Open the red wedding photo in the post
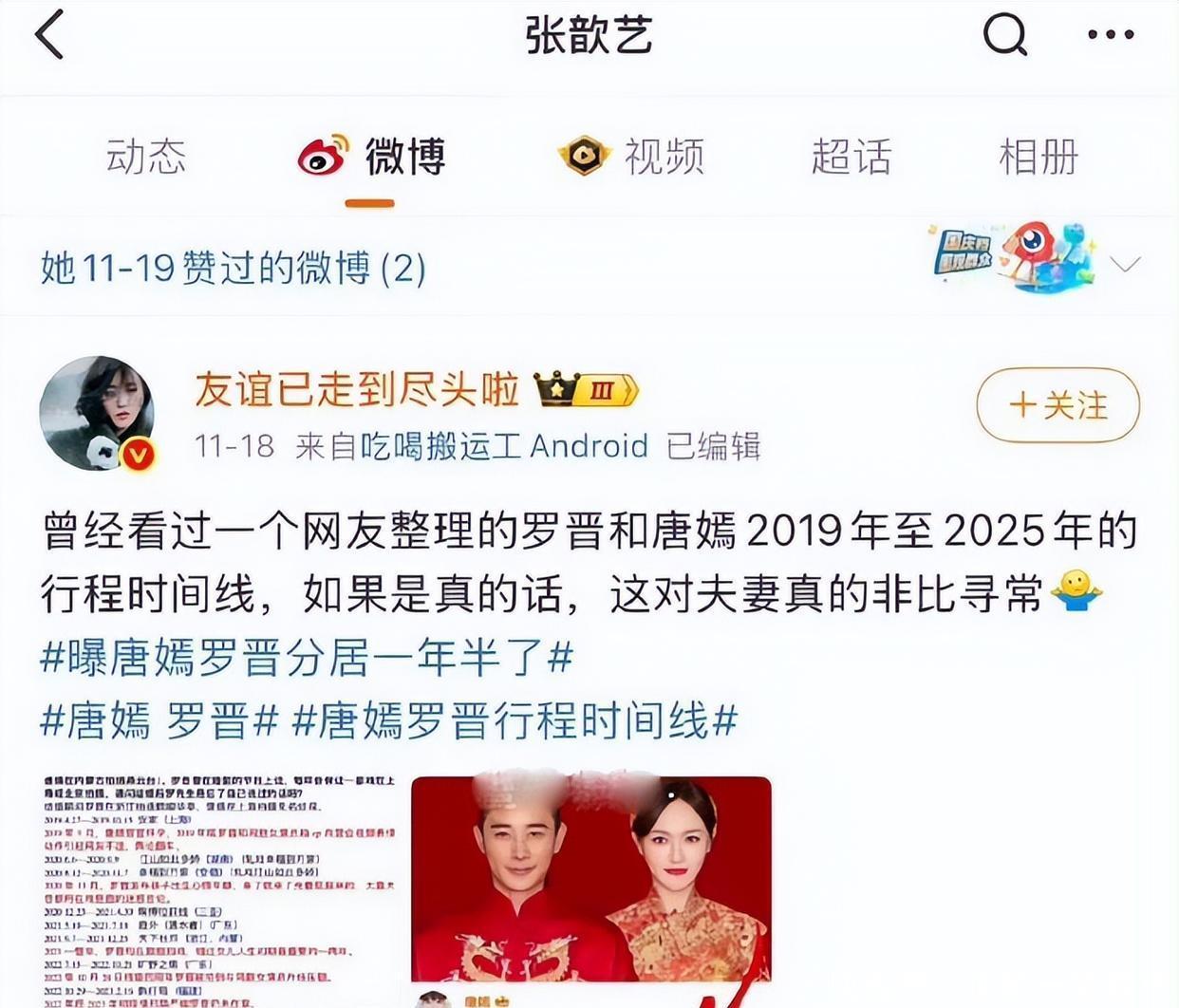Viewport: 1179px width, 1008px height. (x=591, y=879)
